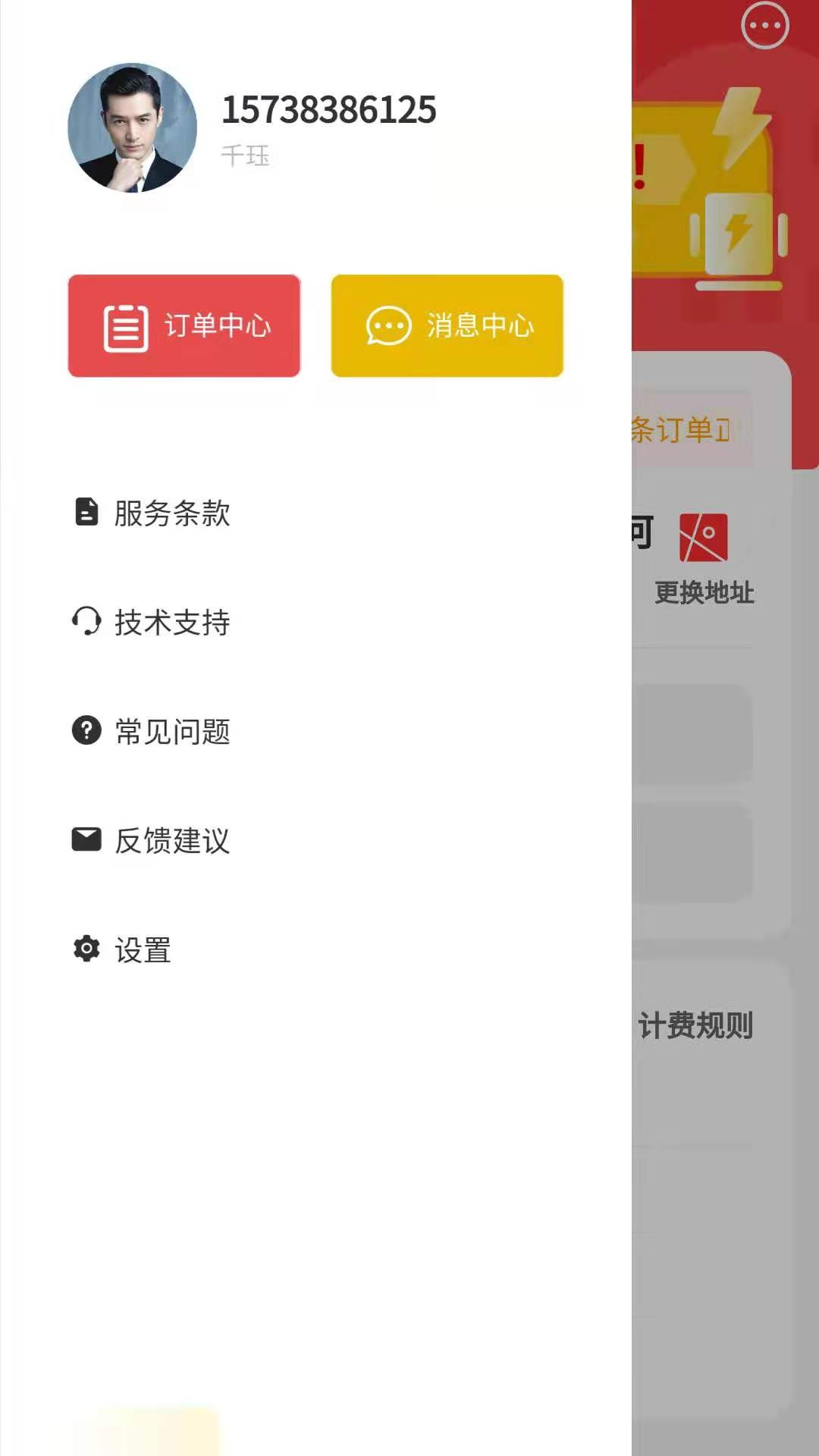Open 反馈建议 feedback
Image resolution: width=819 pixels, height=1456 pixels.
coord(152,840)
